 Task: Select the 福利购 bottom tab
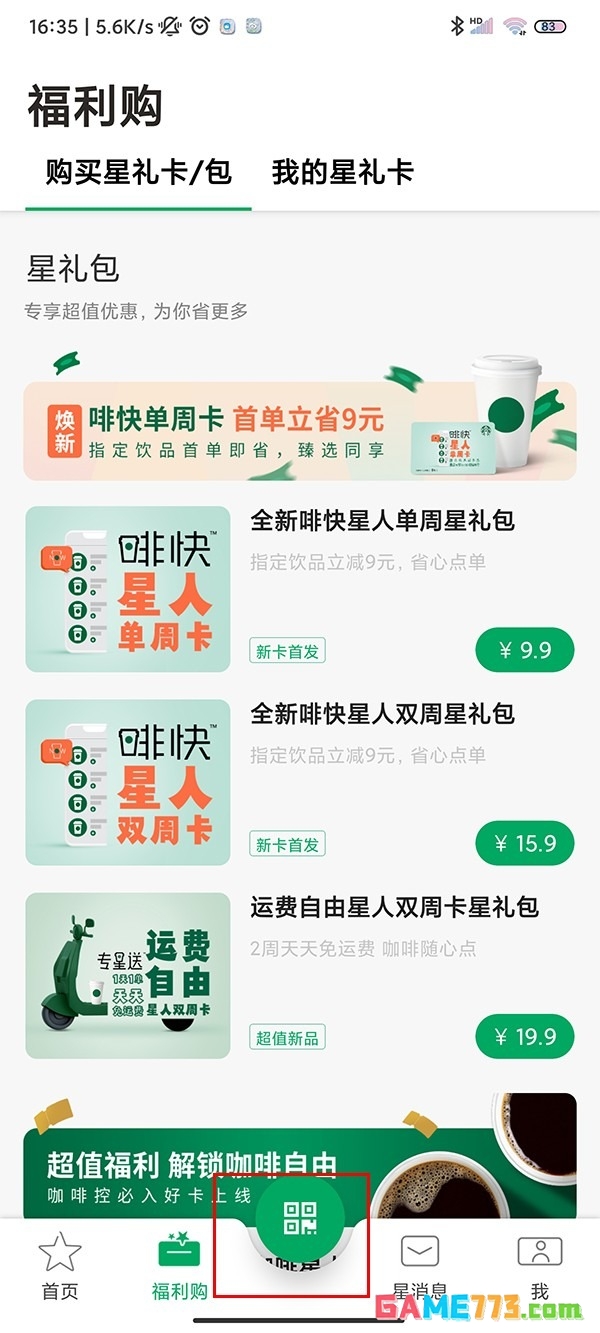(x=180, y=1266)
